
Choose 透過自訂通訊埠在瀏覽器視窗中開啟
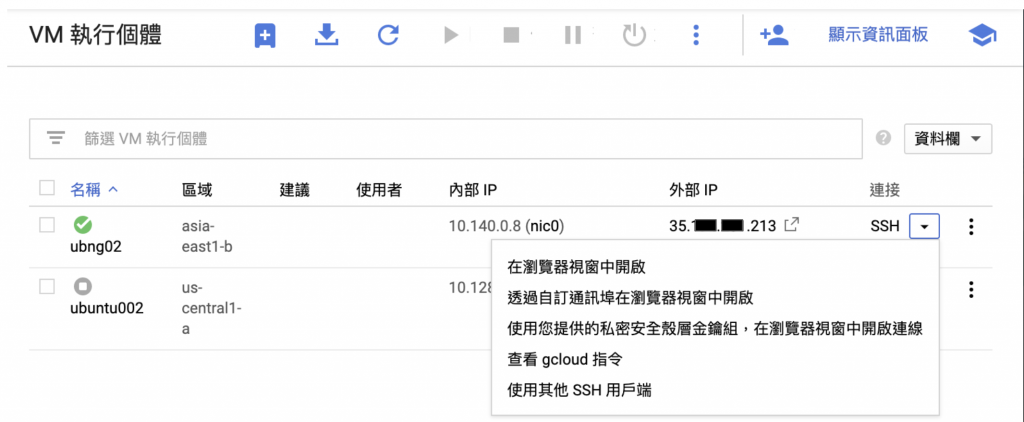630,297
